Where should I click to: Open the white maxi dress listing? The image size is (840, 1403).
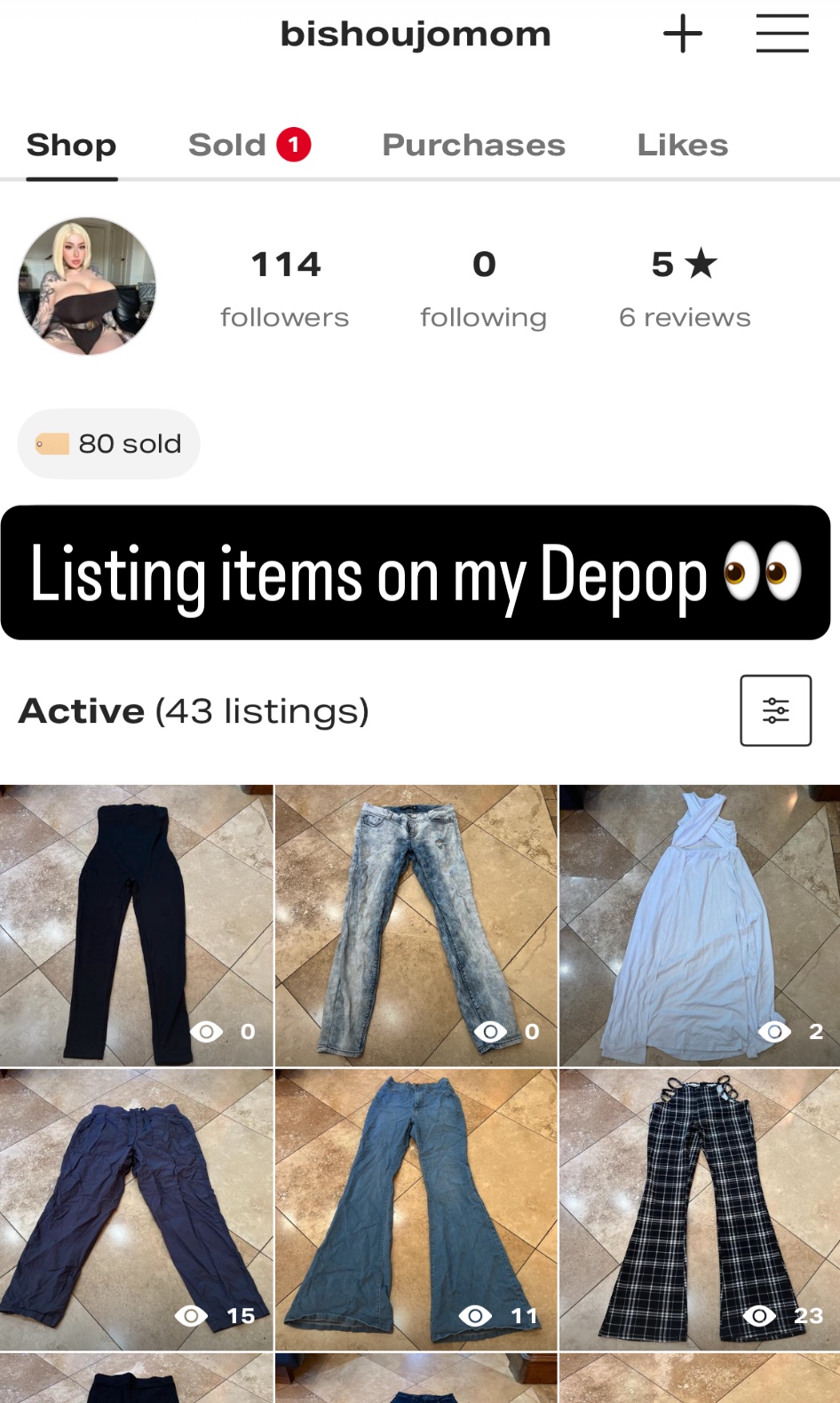[700, 925]
